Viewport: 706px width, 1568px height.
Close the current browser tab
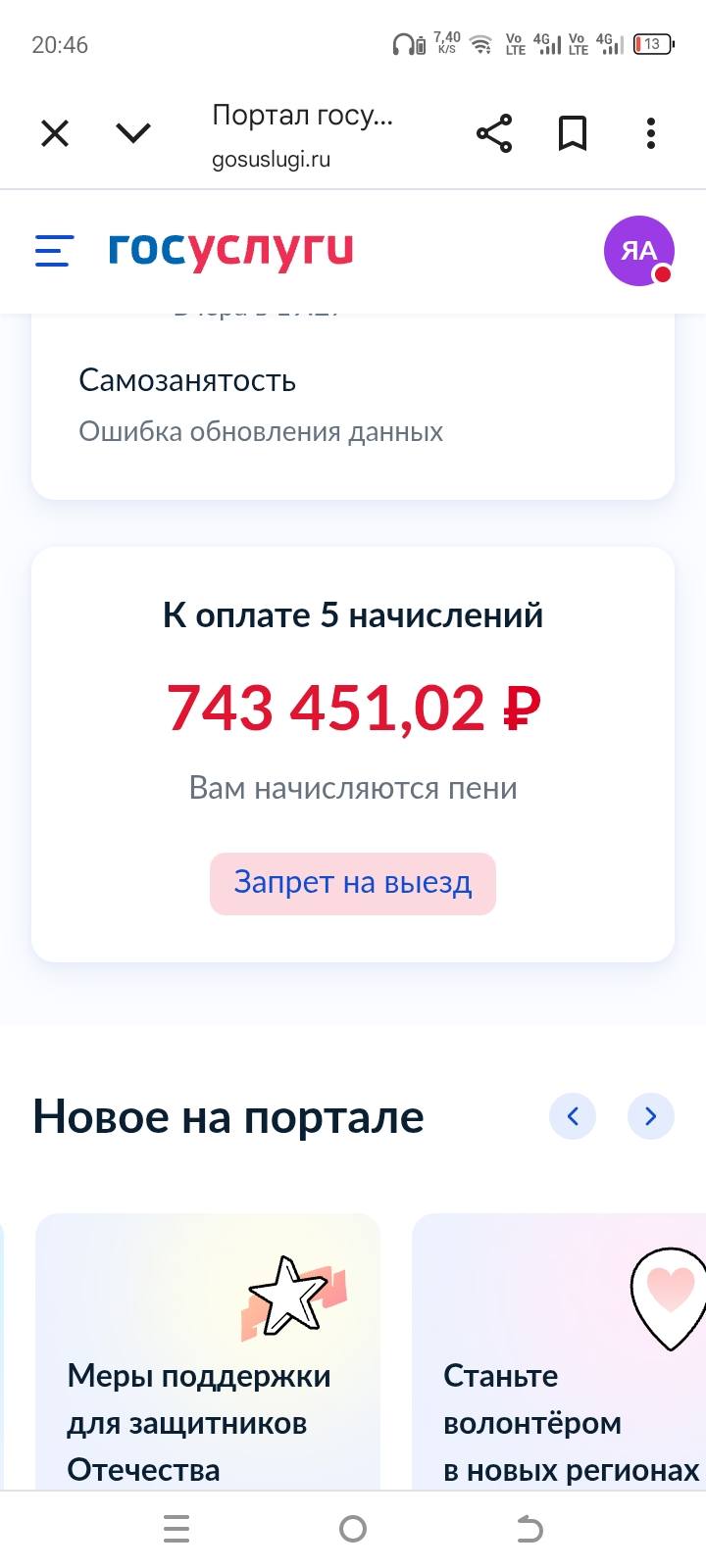(54, 132)
